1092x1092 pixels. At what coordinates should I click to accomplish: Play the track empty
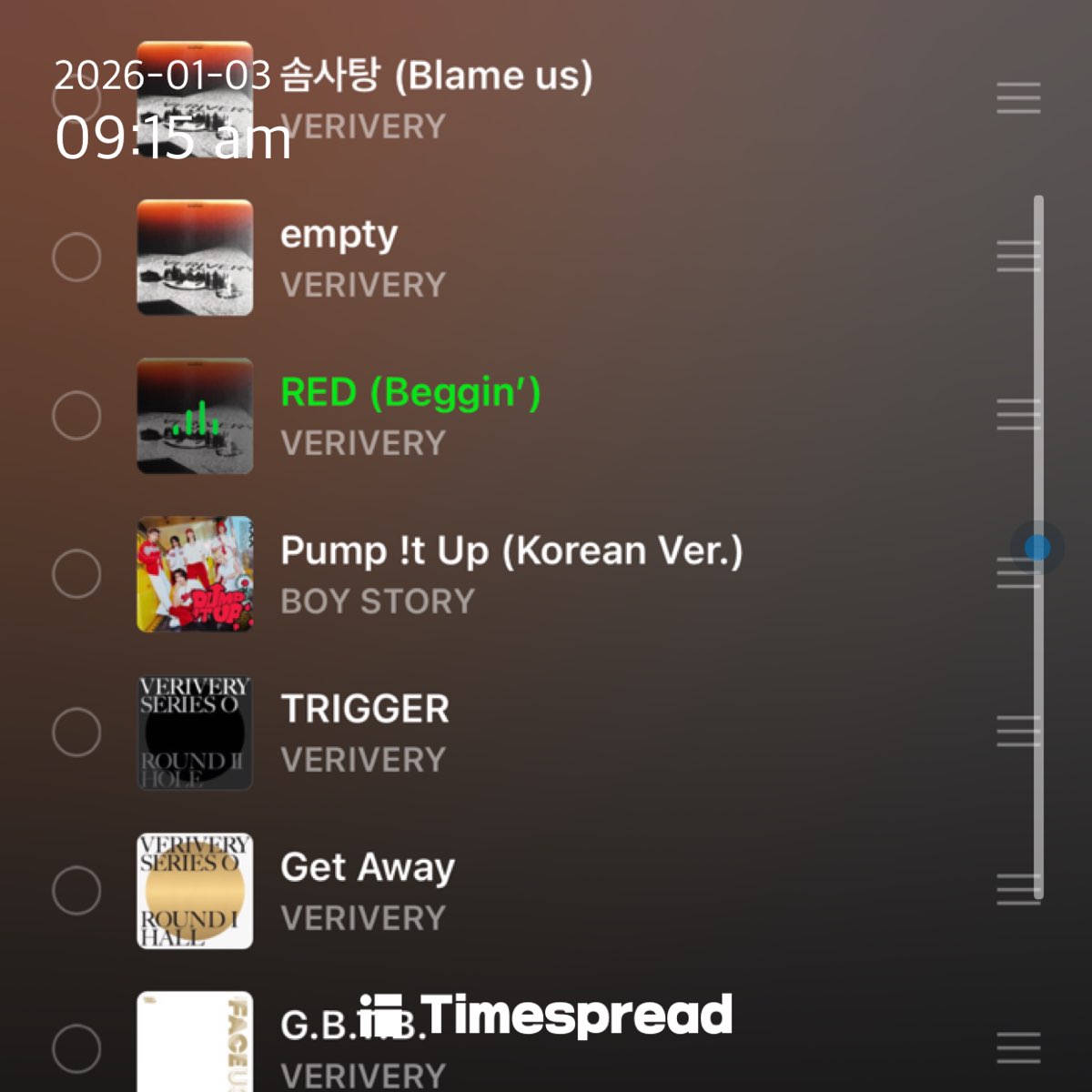(339, 237)
